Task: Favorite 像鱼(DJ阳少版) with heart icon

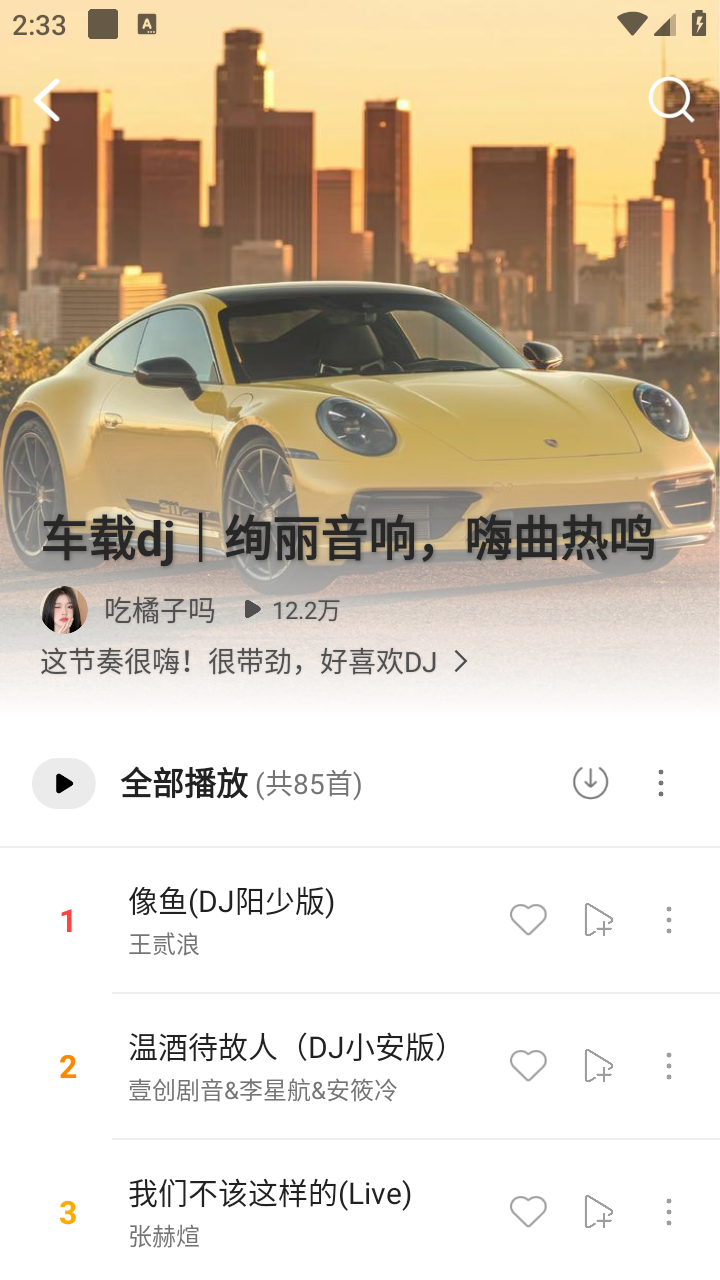Action: point(528,920)
